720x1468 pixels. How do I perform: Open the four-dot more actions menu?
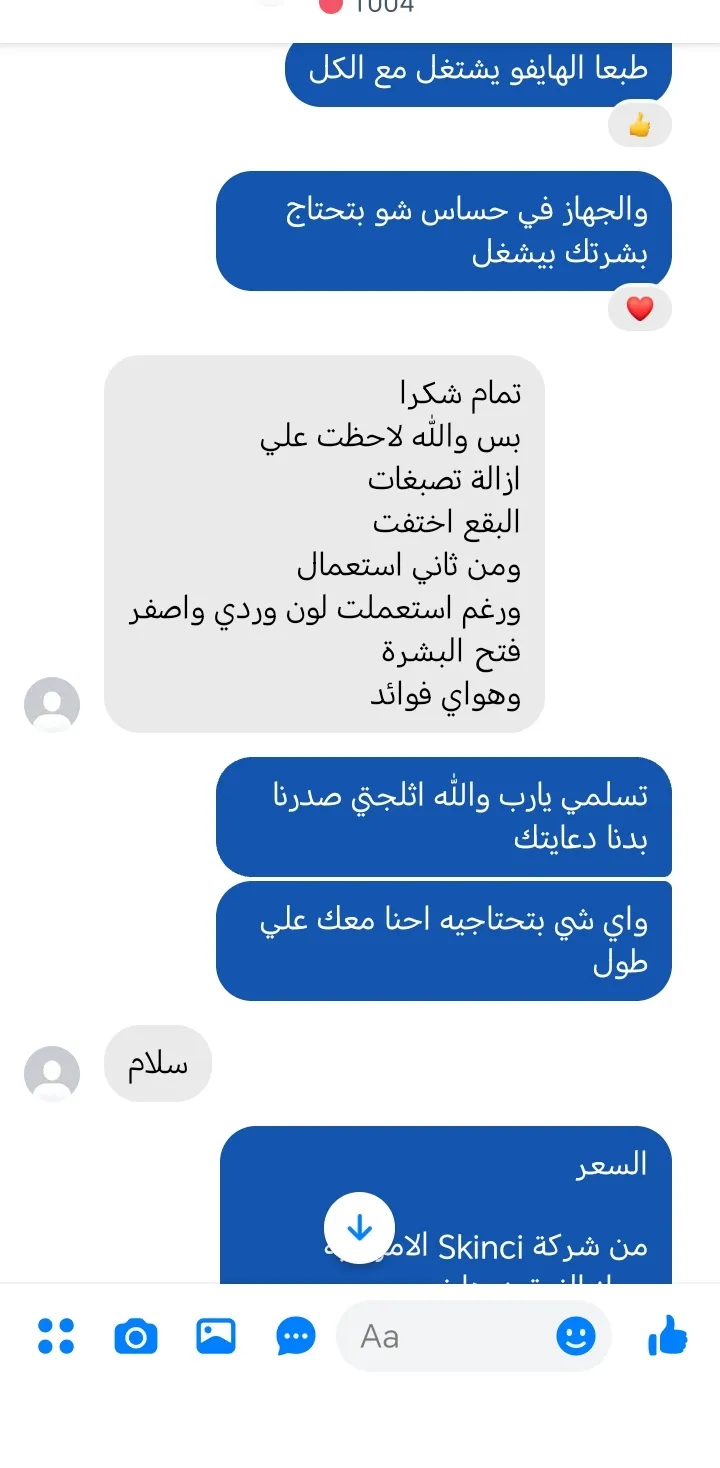tap(56, 1336)
